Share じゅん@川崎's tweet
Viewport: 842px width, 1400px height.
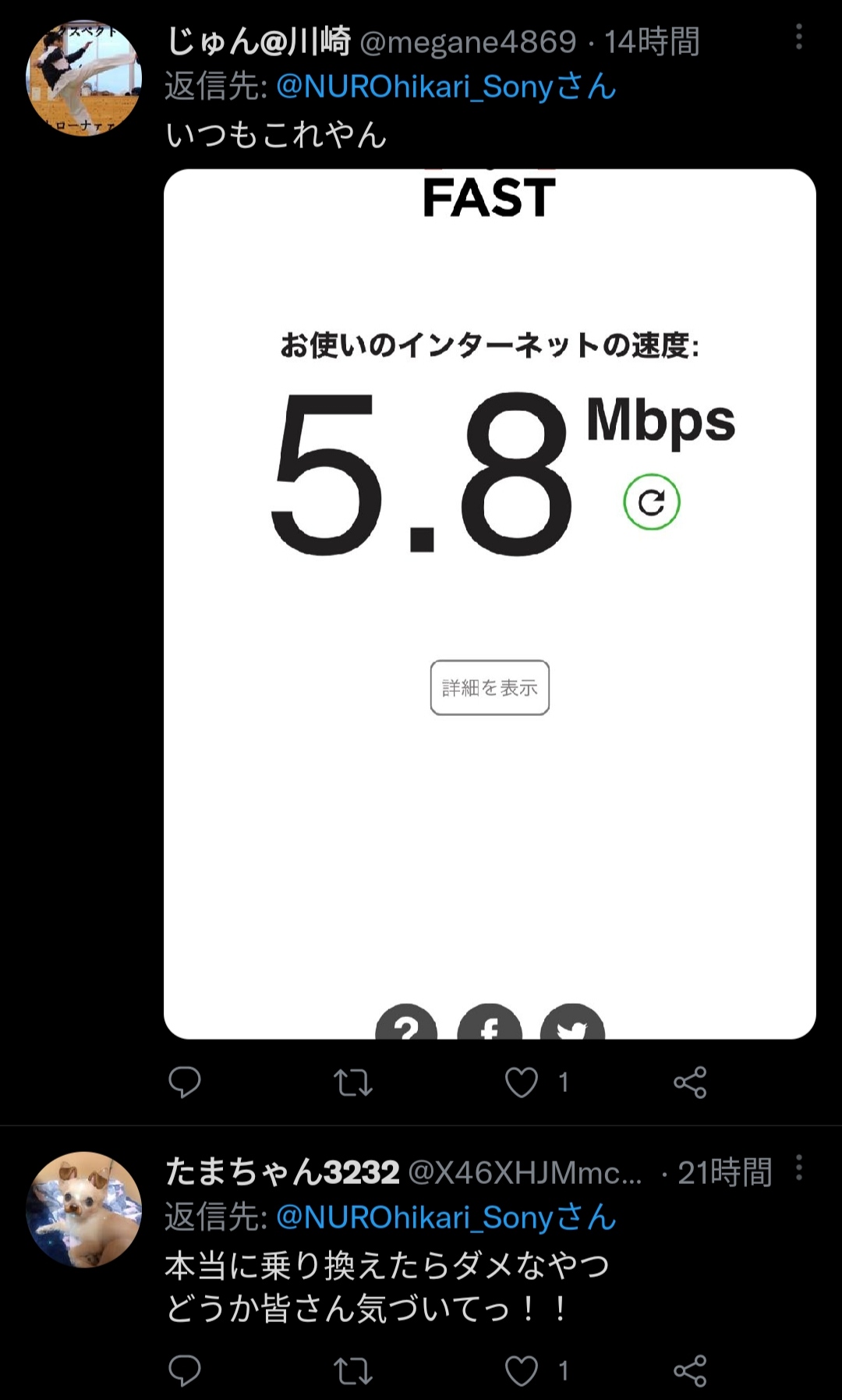[690, 1082]
